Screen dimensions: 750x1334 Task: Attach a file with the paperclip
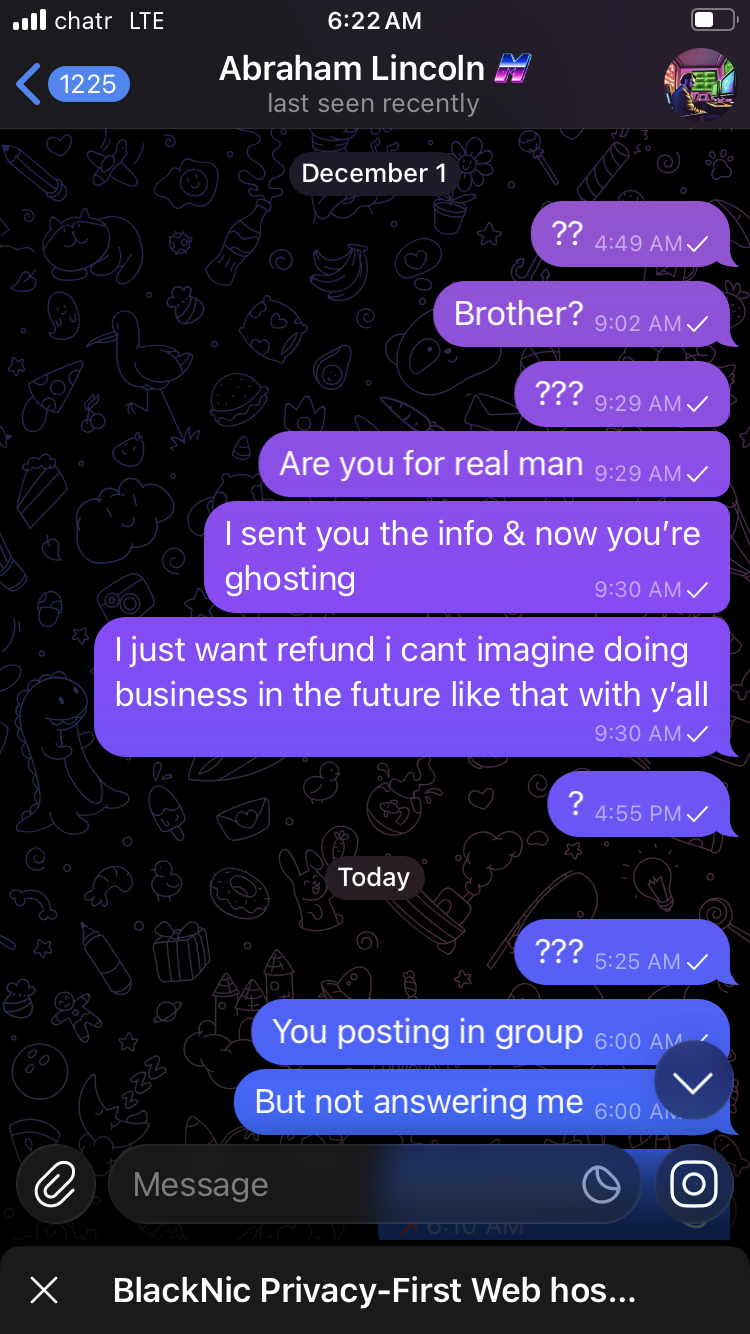pyautogui.click(x=56, y=1185)
